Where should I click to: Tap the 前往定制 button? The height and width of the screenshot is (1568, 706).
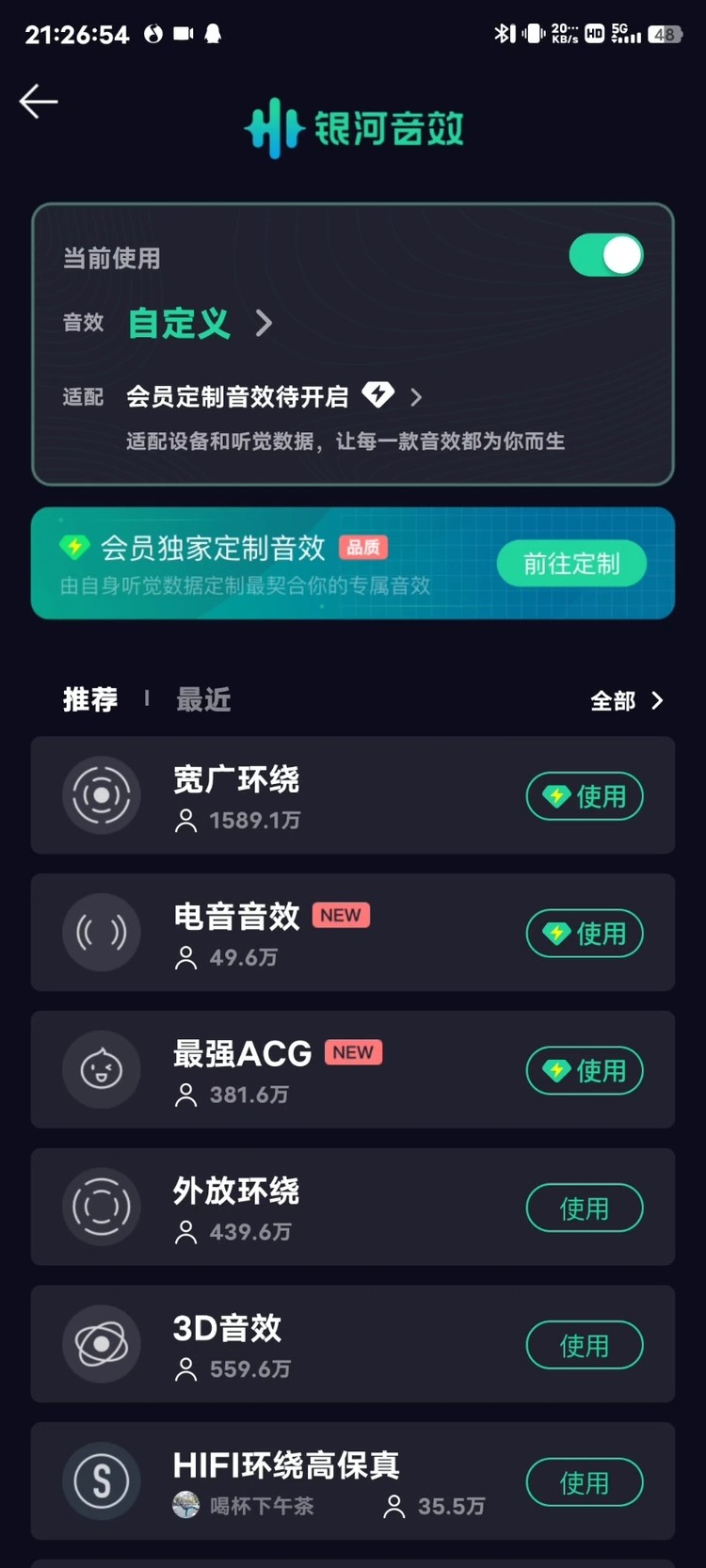[571, 564]
